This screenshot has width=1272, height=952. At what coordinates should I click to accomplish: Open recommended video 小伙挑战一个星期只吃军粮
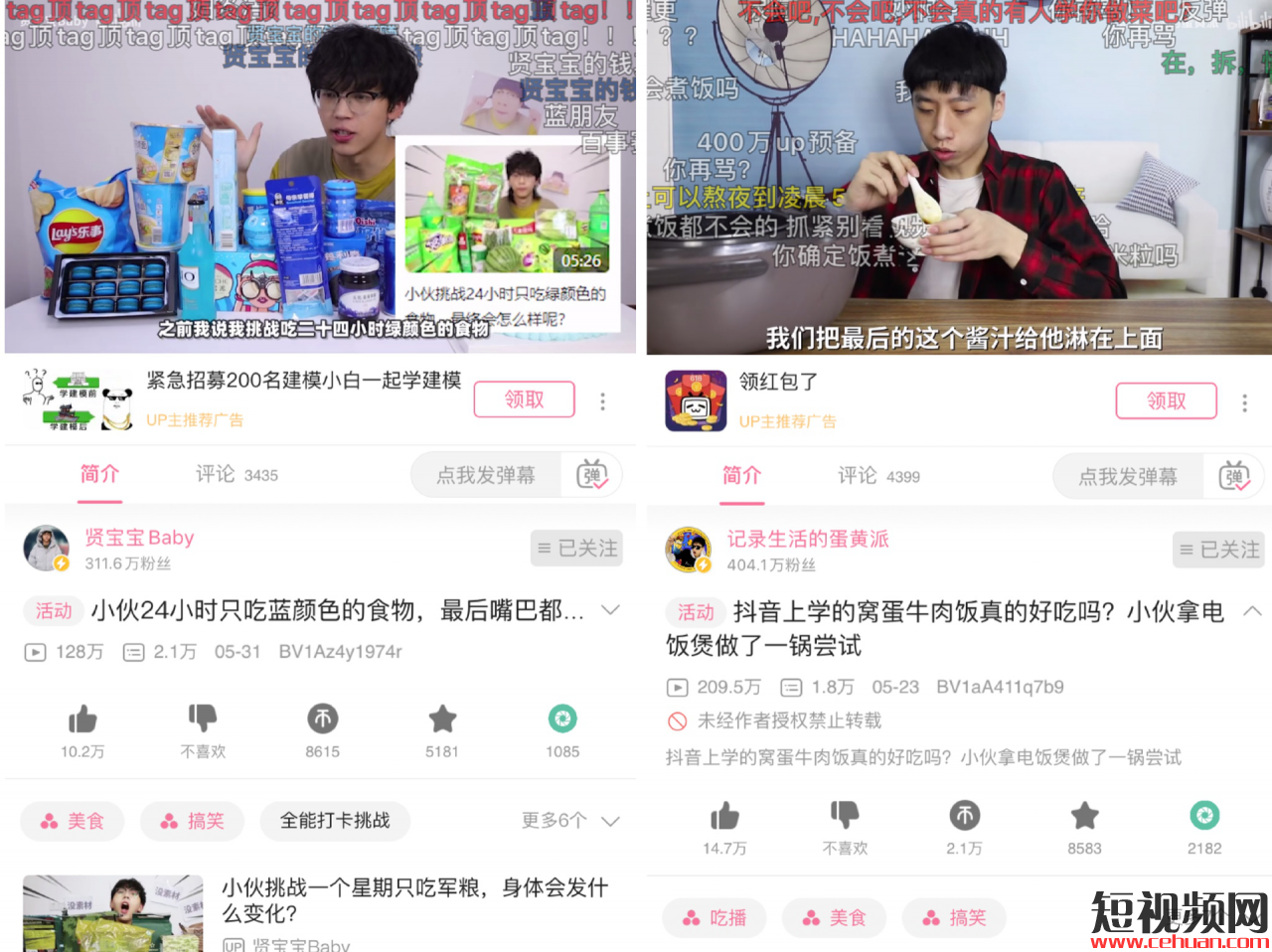click(x=414, y=899)
